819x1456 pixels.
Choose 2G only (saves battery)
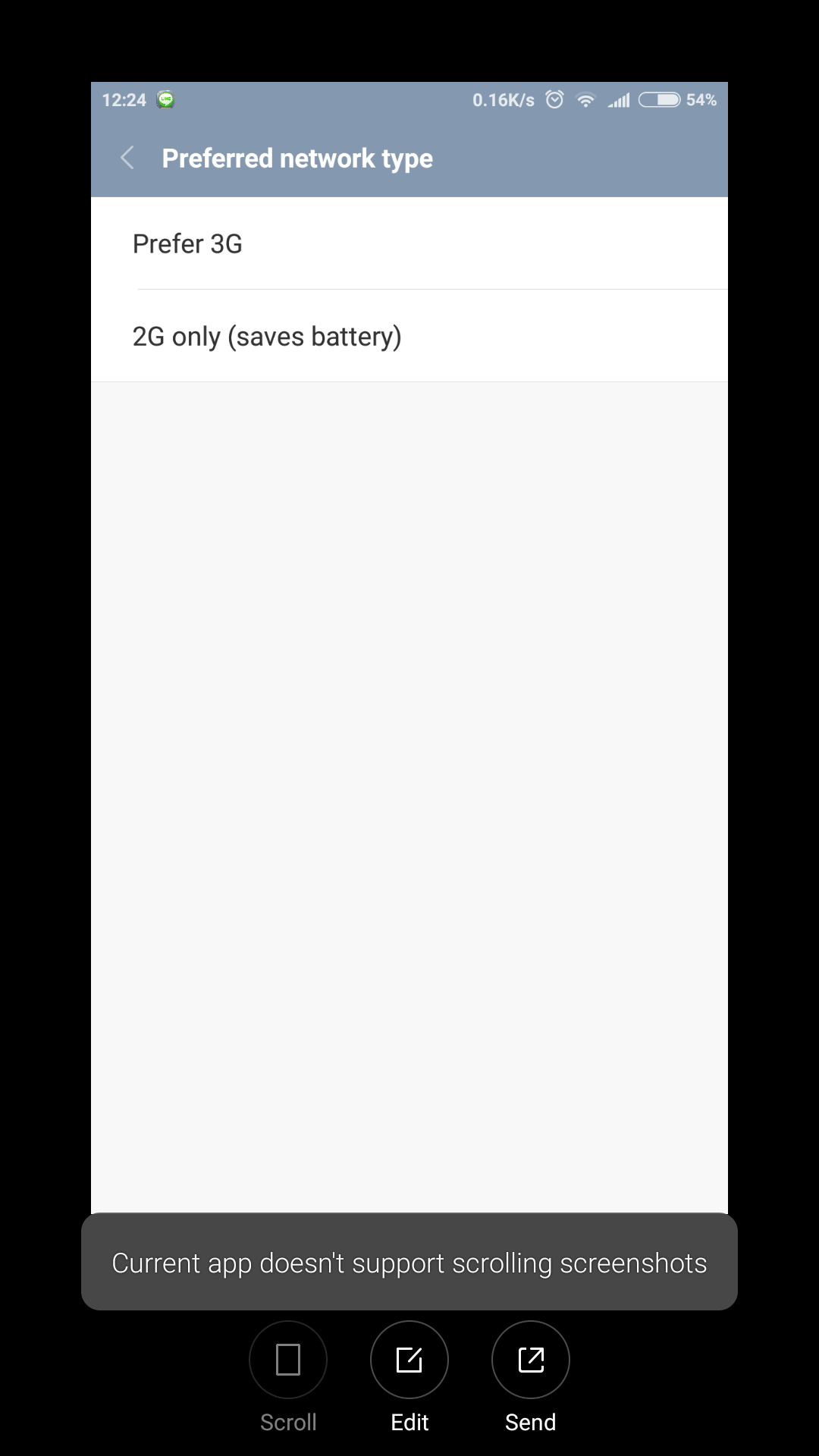click(x=409, y=336)
